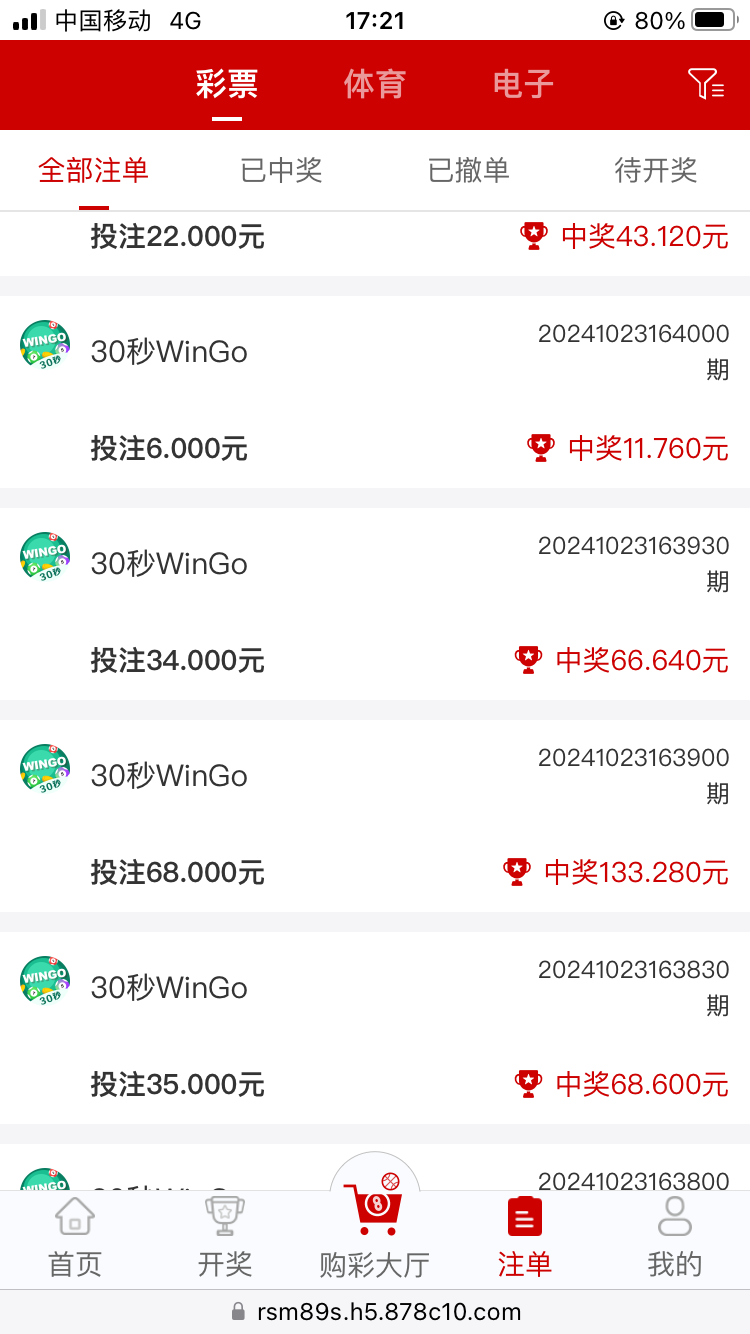Open the 购彩大厅 lottery hall
Image resolution: width=750 pixels, height=1334 pixels.
click(x=375, y=1232)
